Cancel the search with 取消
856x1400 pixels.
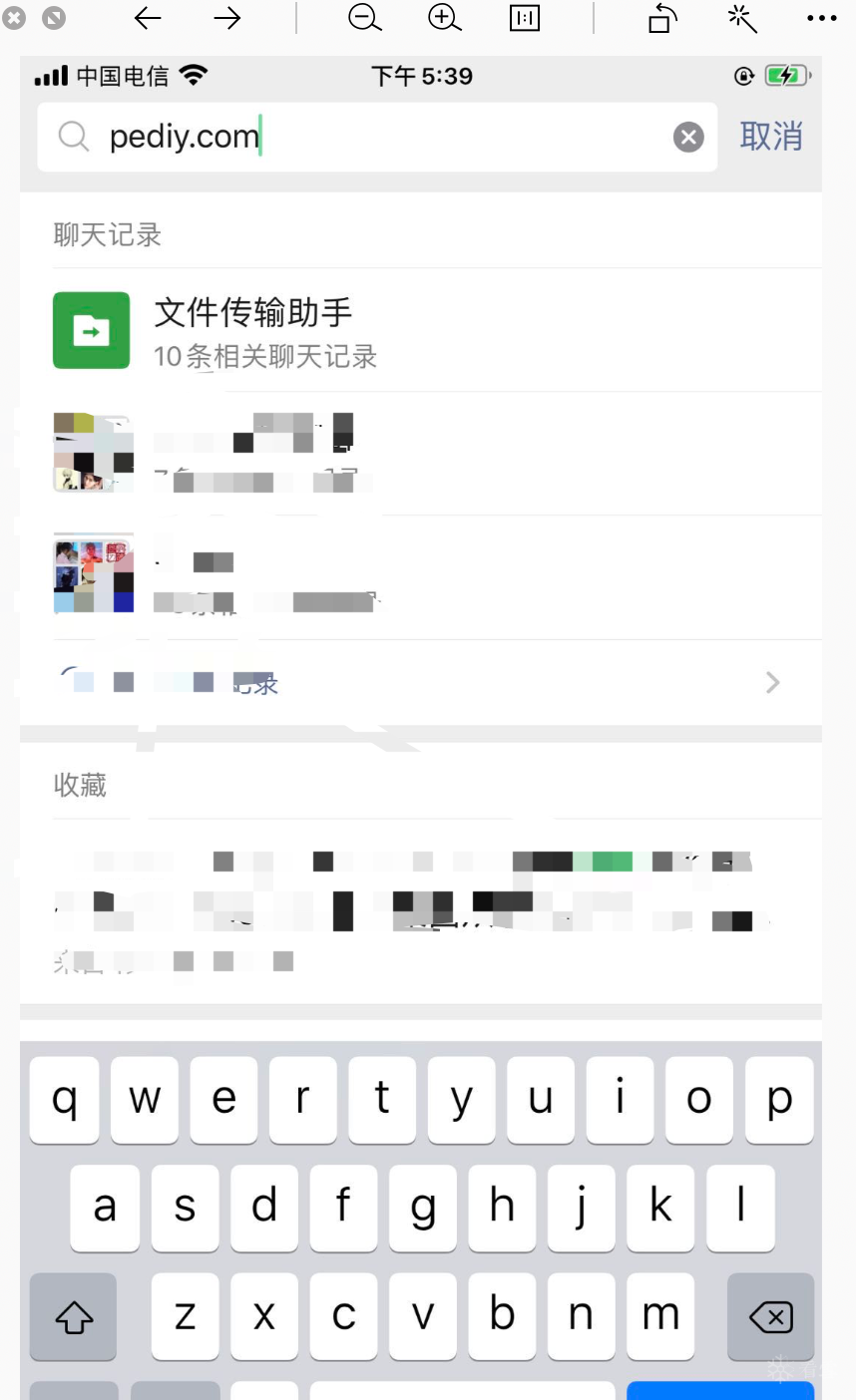(771, 137)
